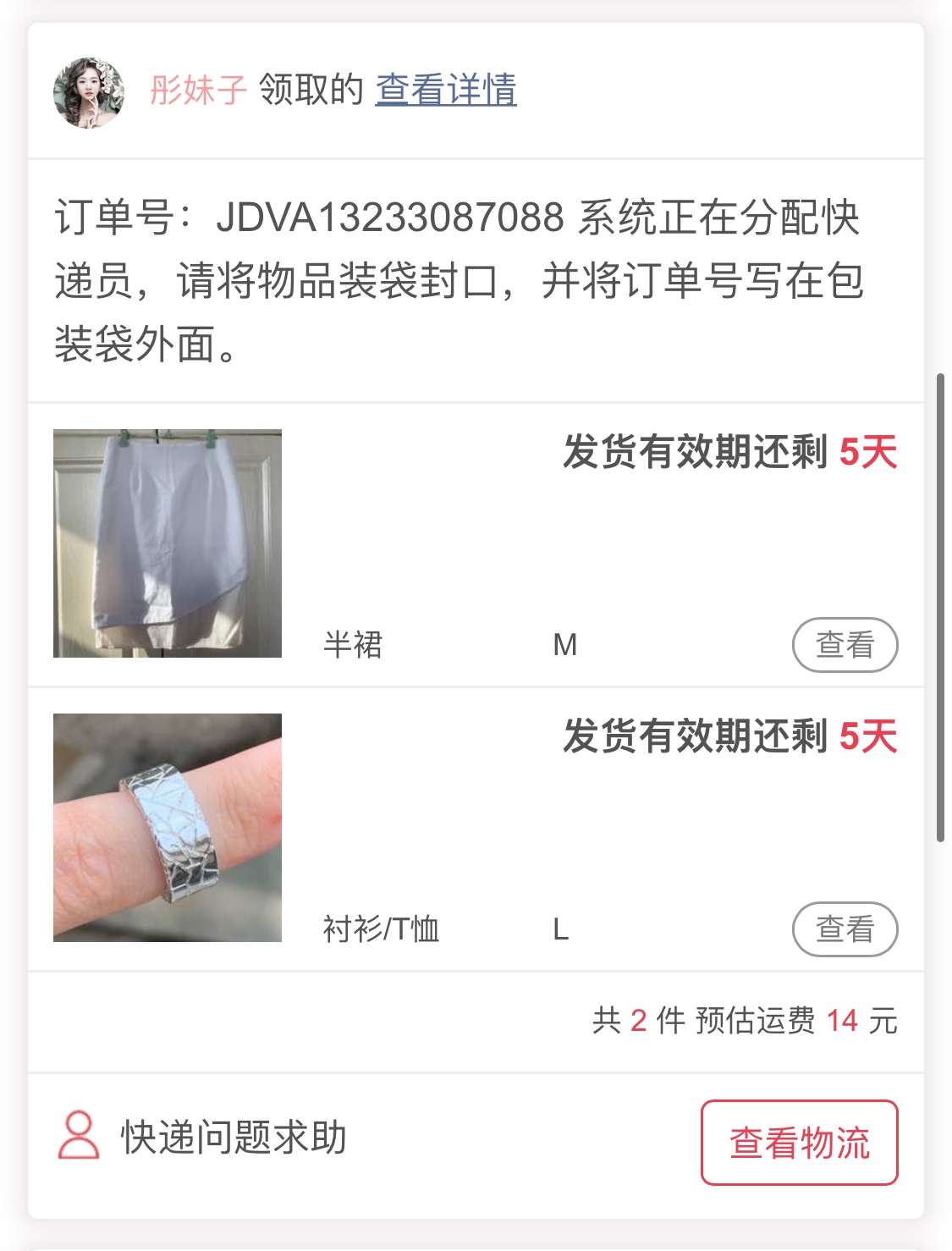This screenshot has height=1251, width=952.
Task: Open 查看物流 to track shipping
Action: 799,1143
